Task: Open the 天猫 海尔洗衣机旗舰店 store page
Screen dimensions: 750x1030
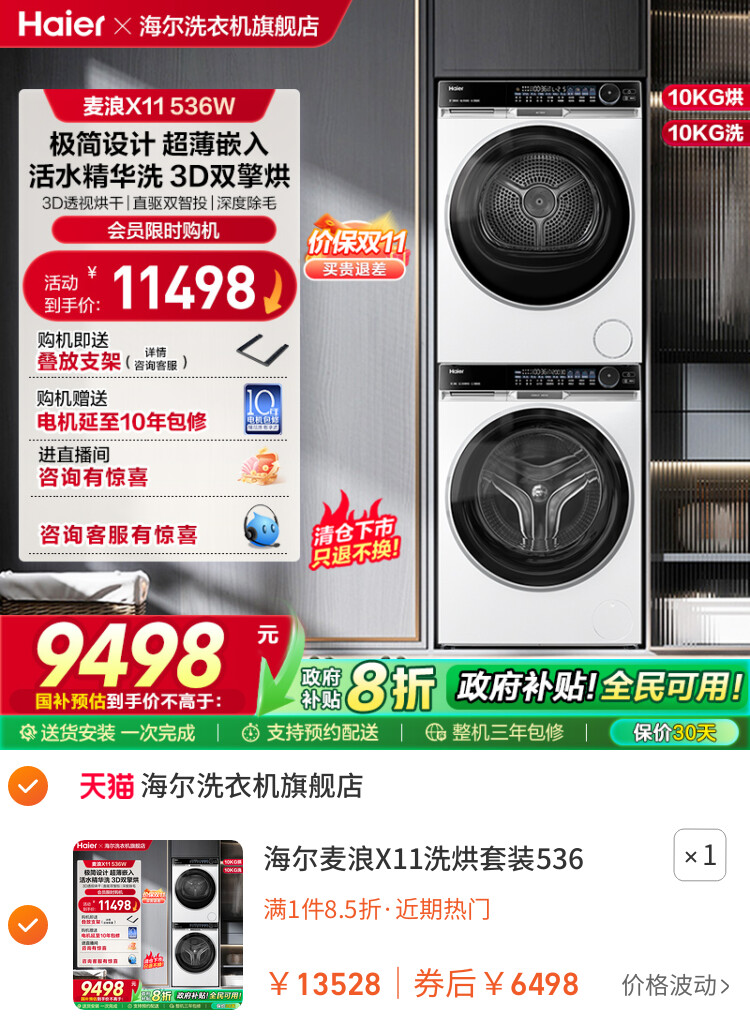Action: point(222,786)
